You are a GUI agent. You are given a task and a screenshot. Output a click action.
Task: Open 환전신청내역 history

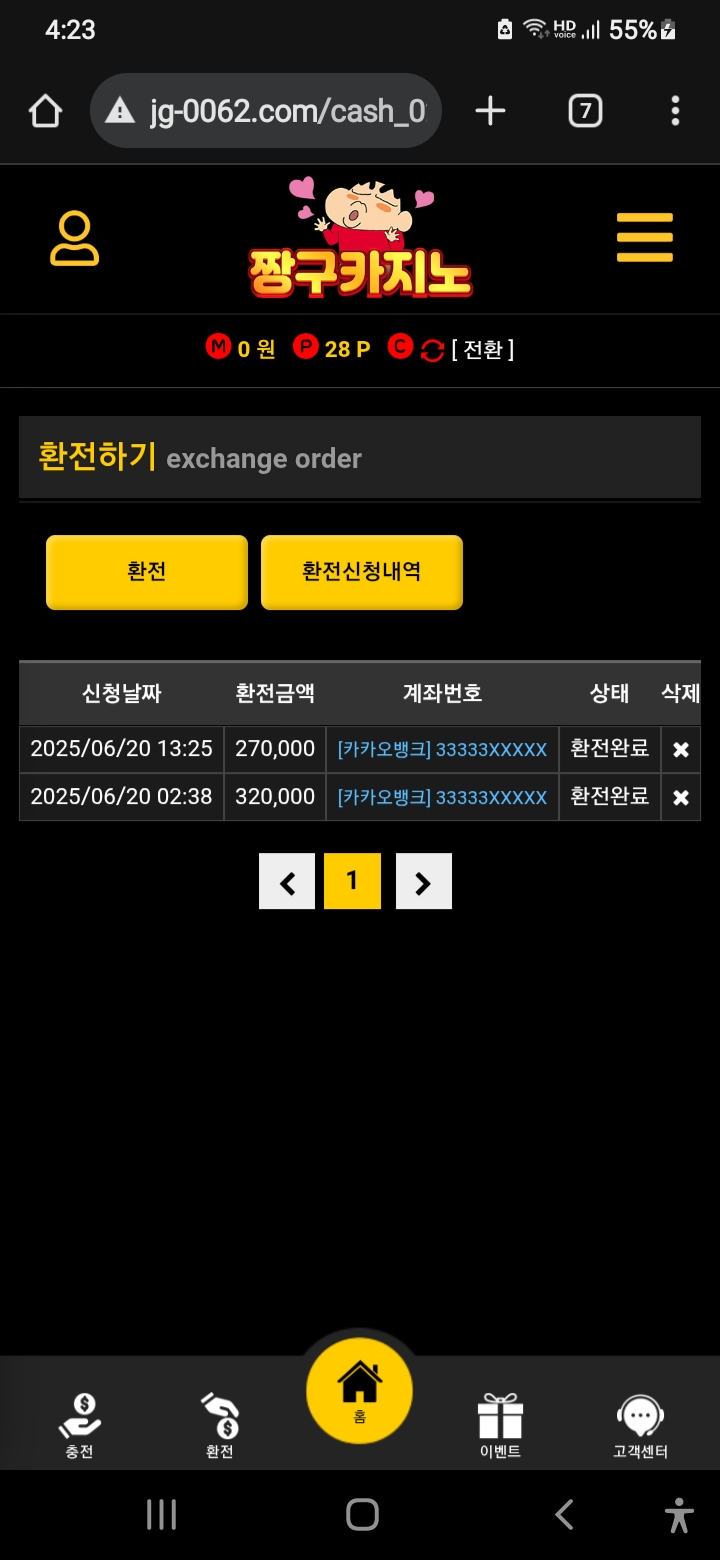361,572
